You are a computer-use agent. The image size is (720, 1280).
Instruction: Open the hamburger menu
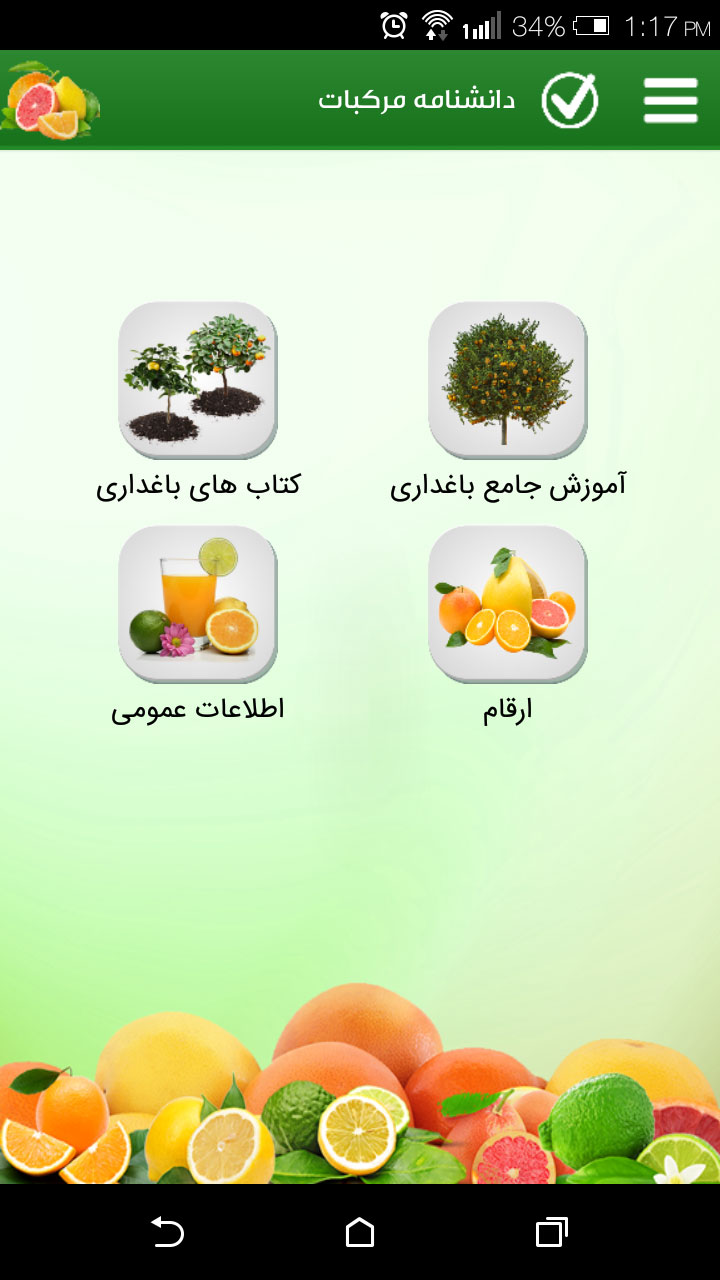click(x=670, y=100)
